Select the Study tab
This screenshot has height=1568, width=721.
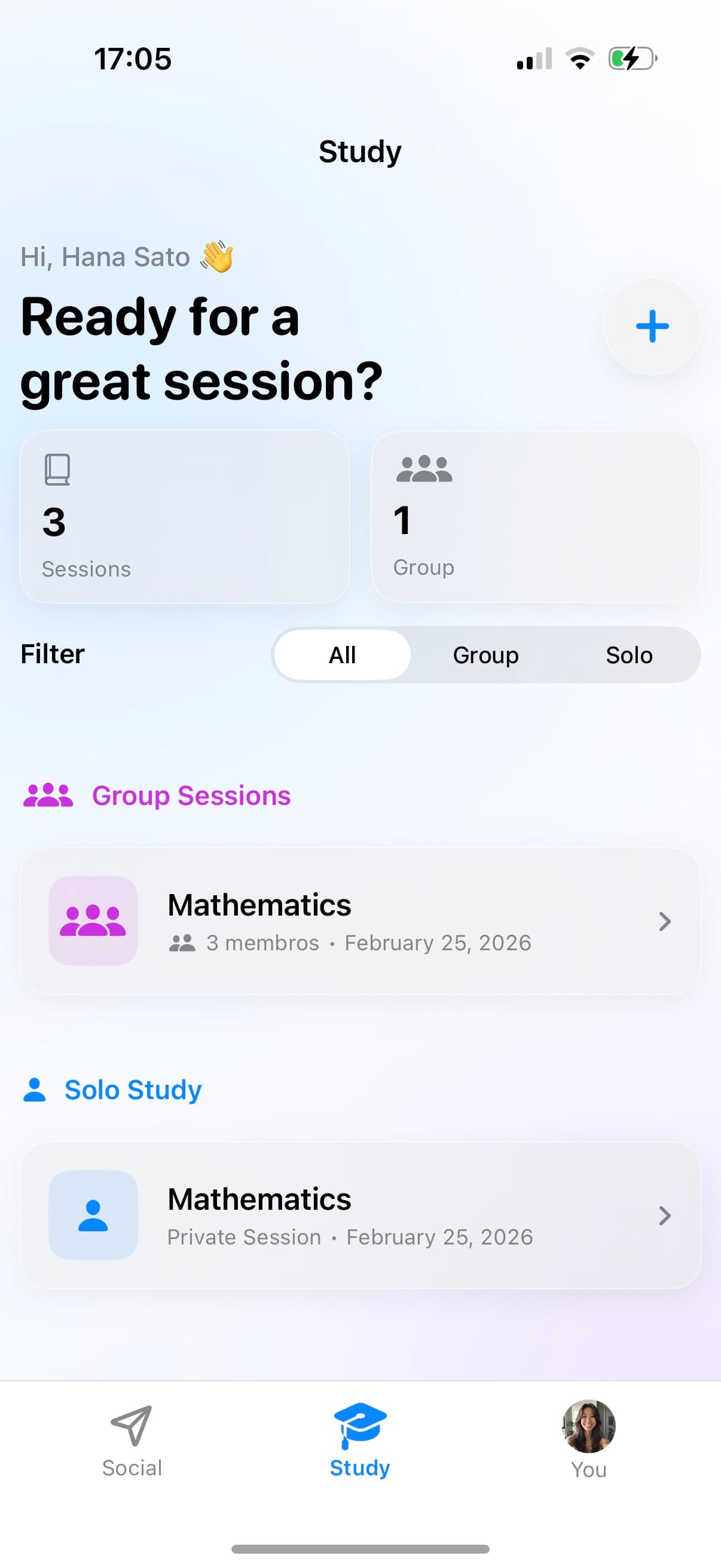360,1448
